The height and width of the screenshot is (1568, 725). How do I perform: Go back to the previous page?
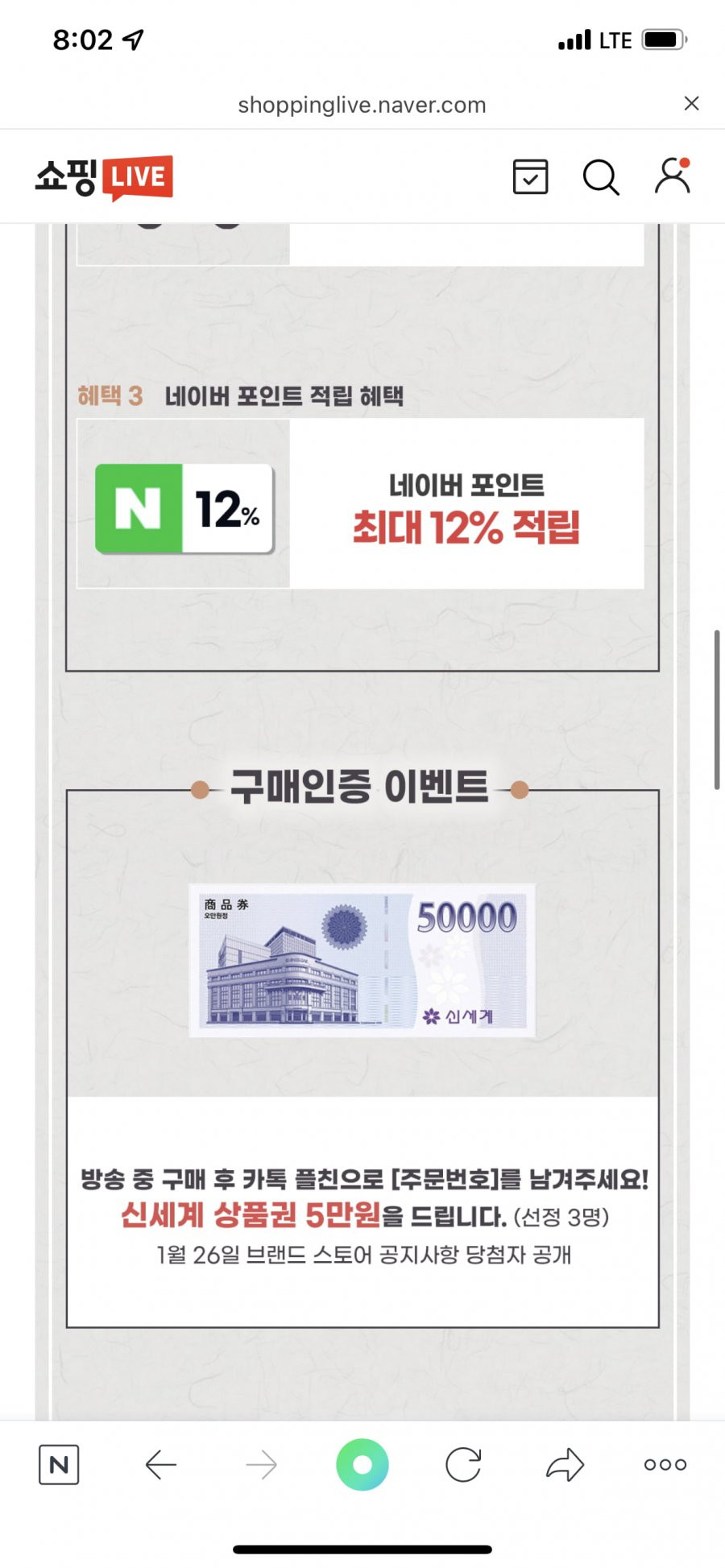coord(160,1464)
